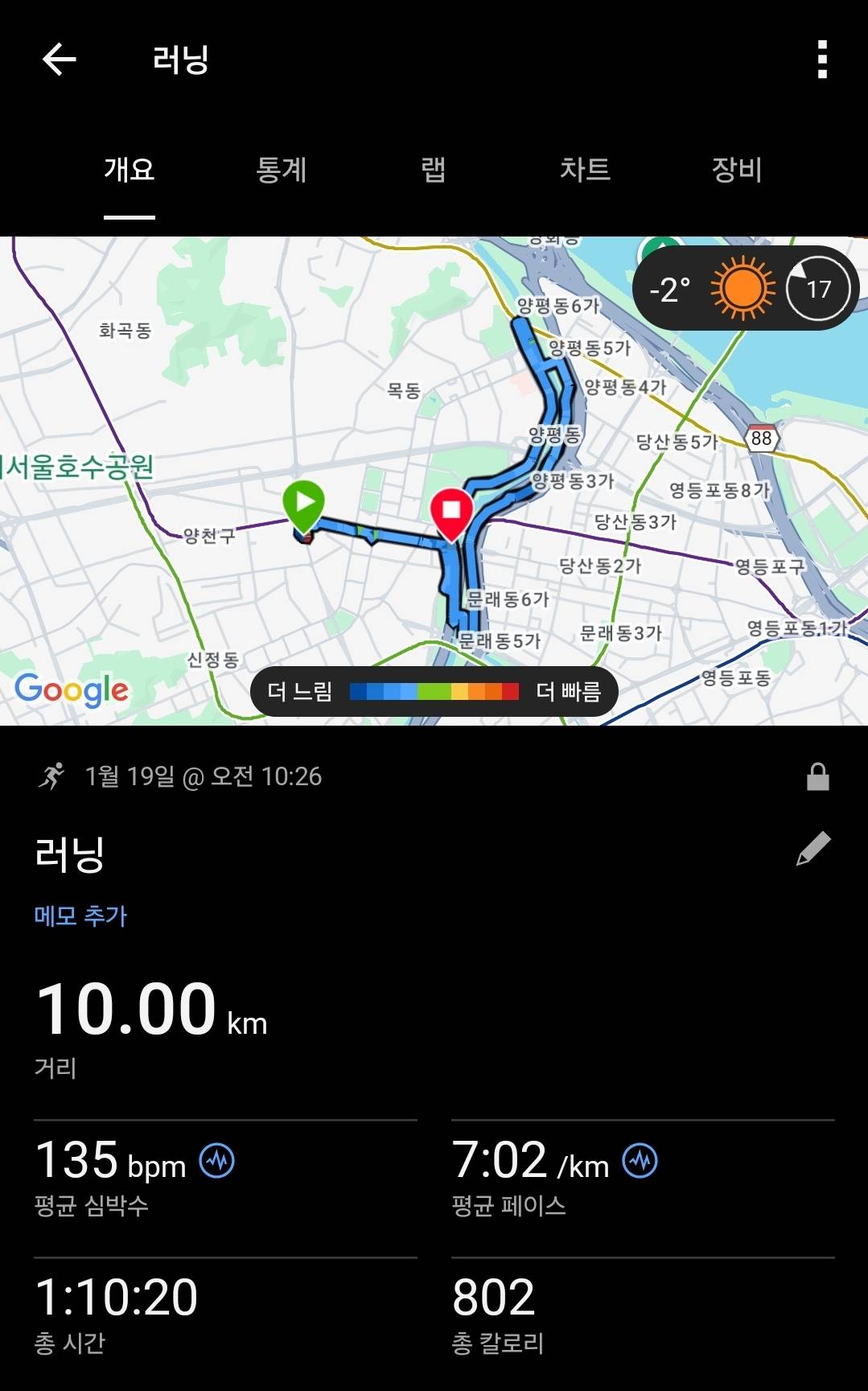Tap the pace source icon beside 7:02
Viewport: 868px width, 1391px height.
(638, 1161)
